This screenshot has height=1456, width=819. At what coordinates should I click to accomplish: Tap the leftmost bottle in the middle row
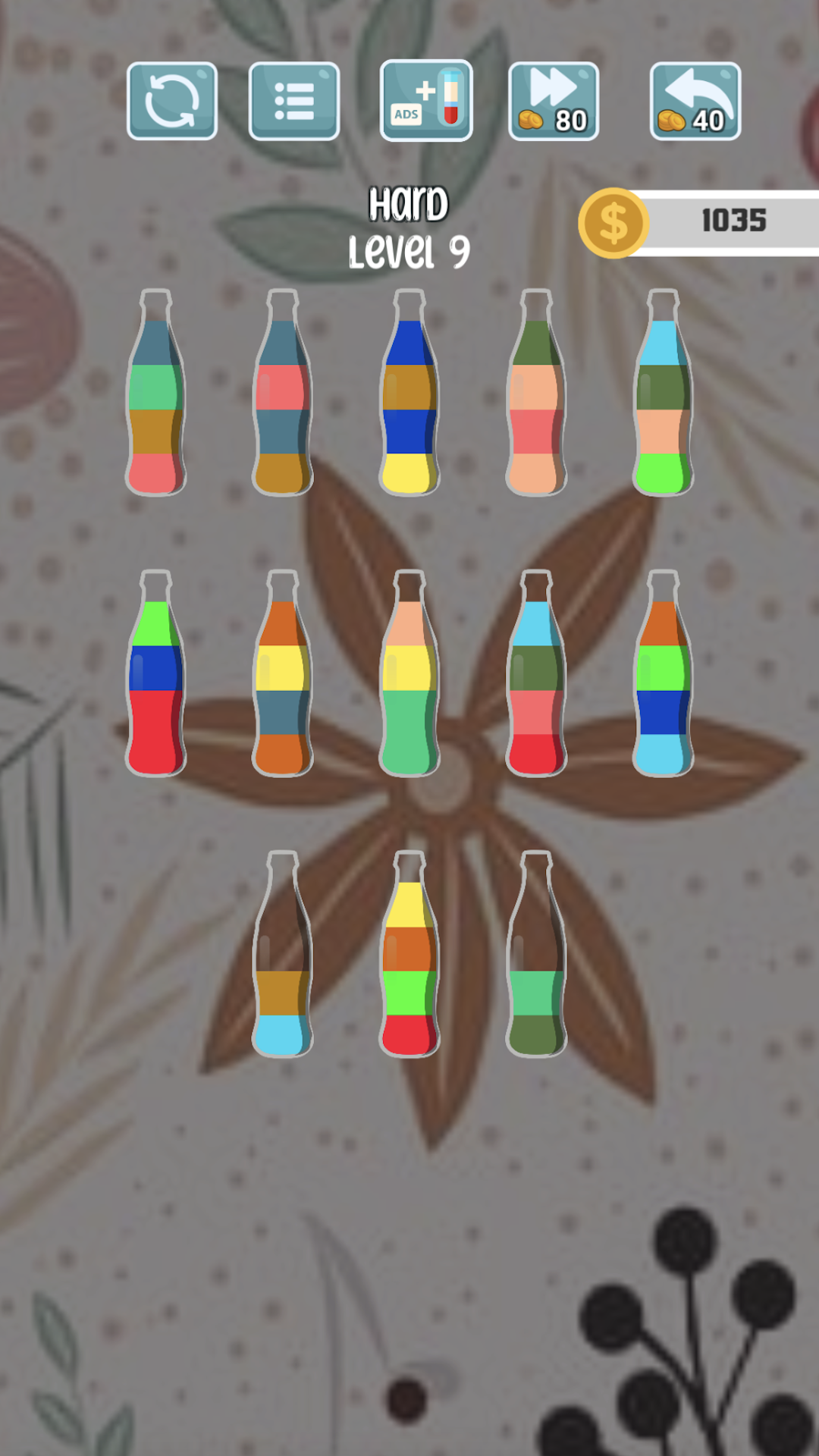(155, 682)
